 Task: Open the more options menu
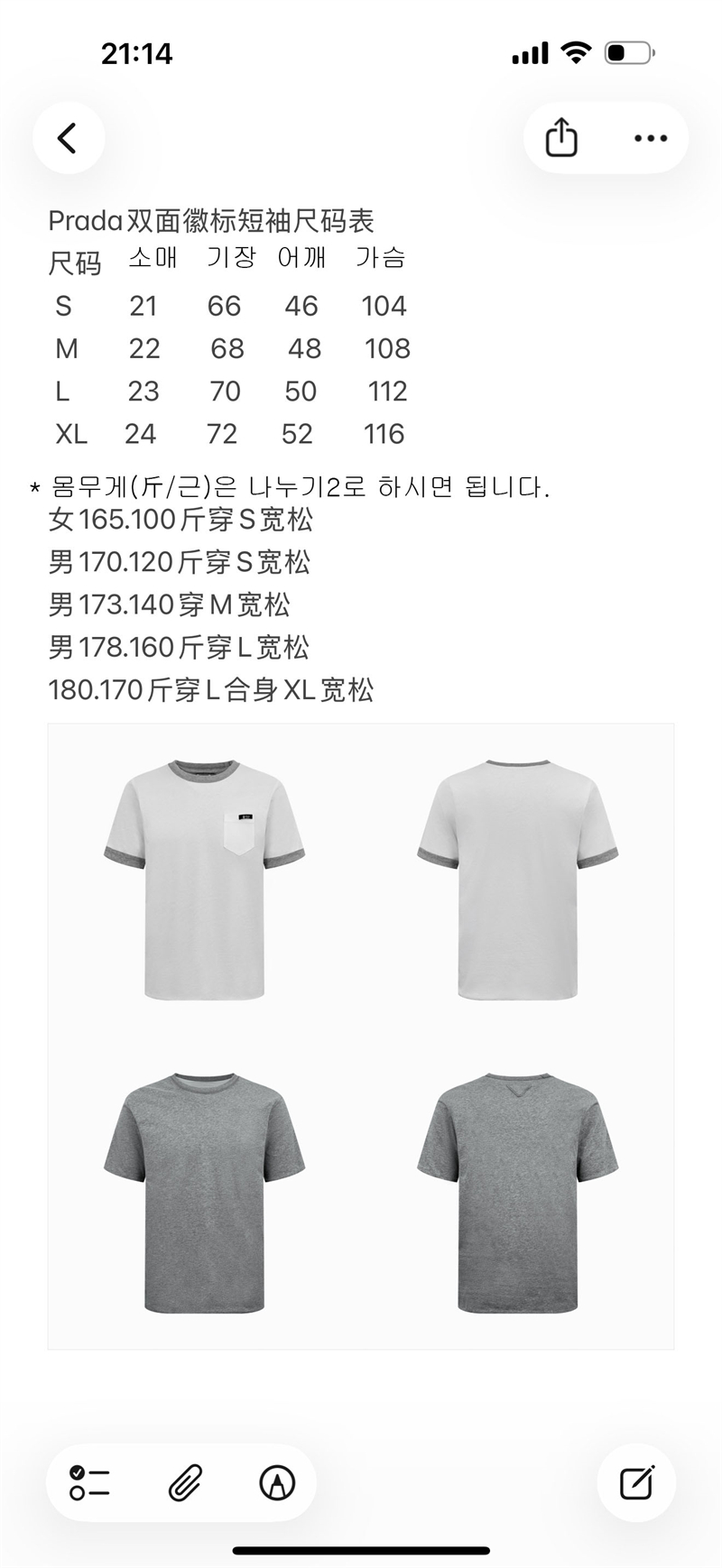click(650, 138)
